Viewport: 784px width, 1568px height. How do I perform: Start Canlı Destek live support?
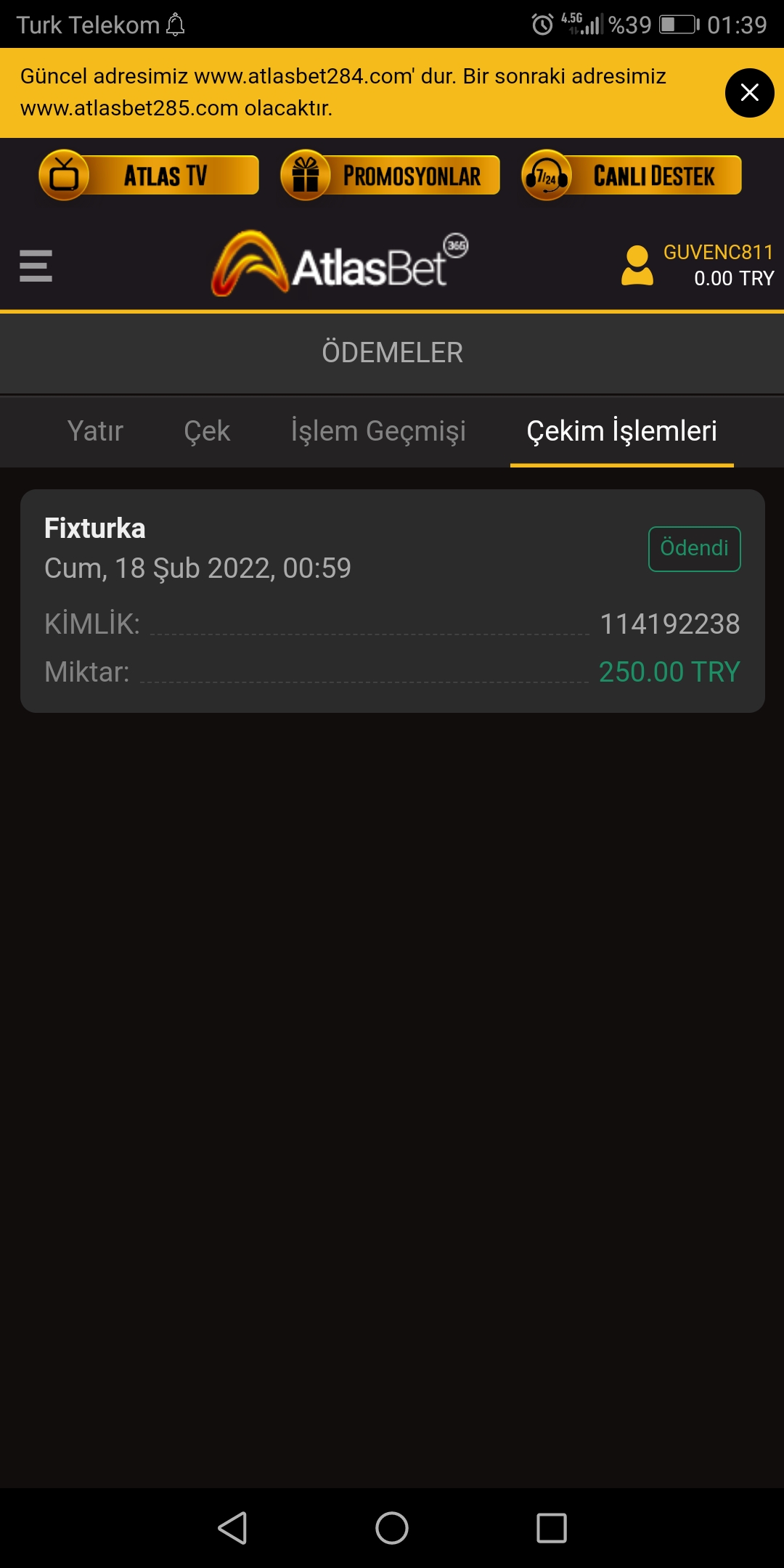click(632, 176)
